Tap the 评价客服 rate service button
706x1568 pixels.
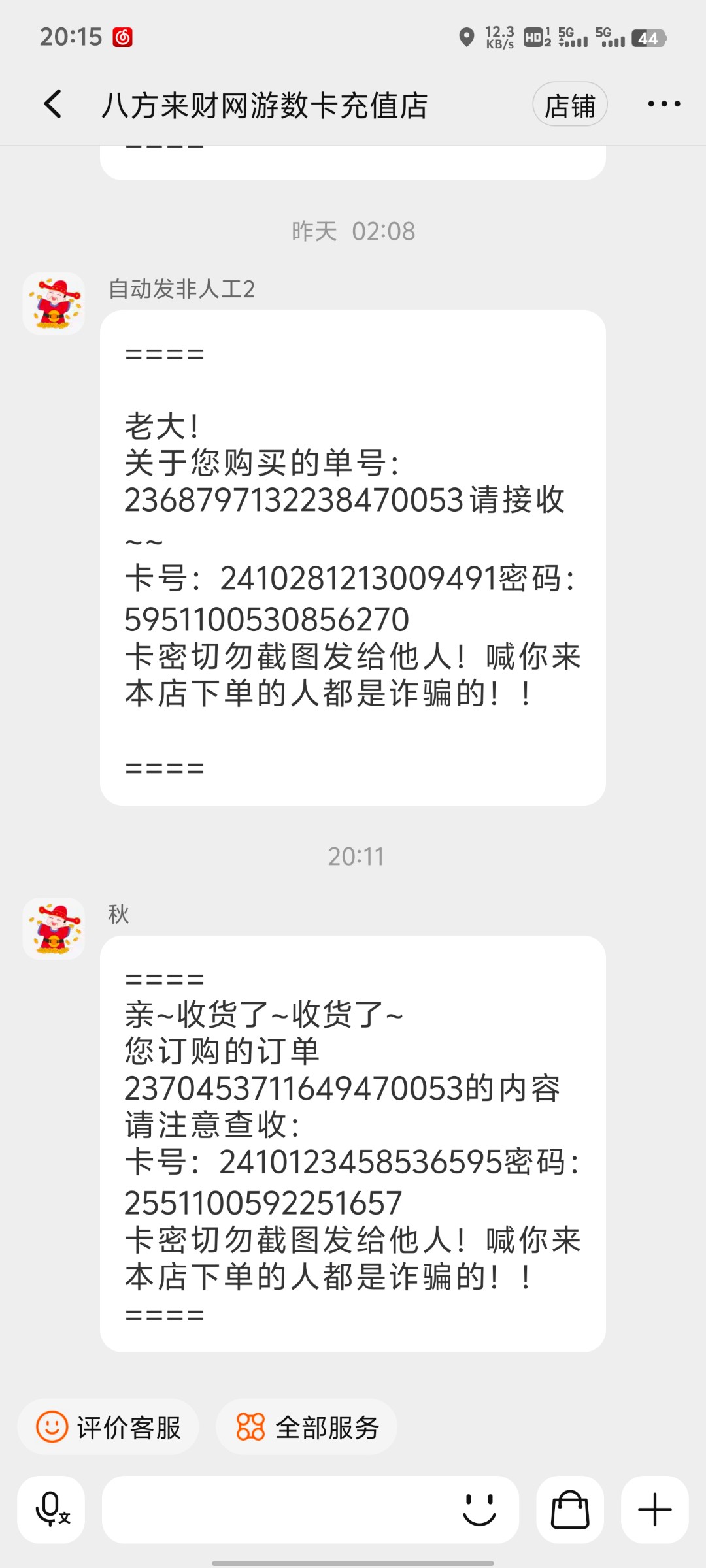(x=109, y=1428)
